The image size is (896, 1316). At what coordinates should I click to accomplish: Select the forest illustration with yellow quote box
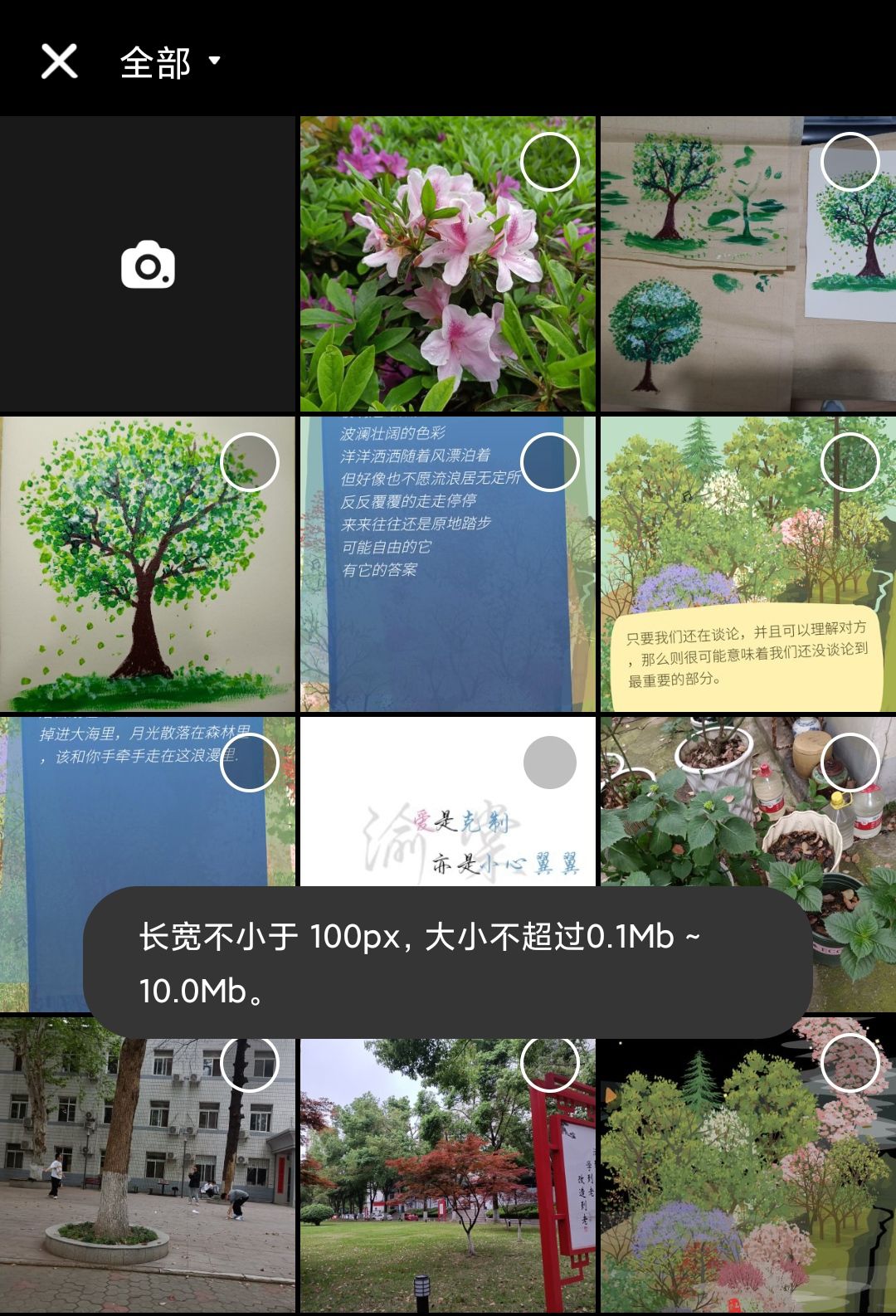[850, 462]
